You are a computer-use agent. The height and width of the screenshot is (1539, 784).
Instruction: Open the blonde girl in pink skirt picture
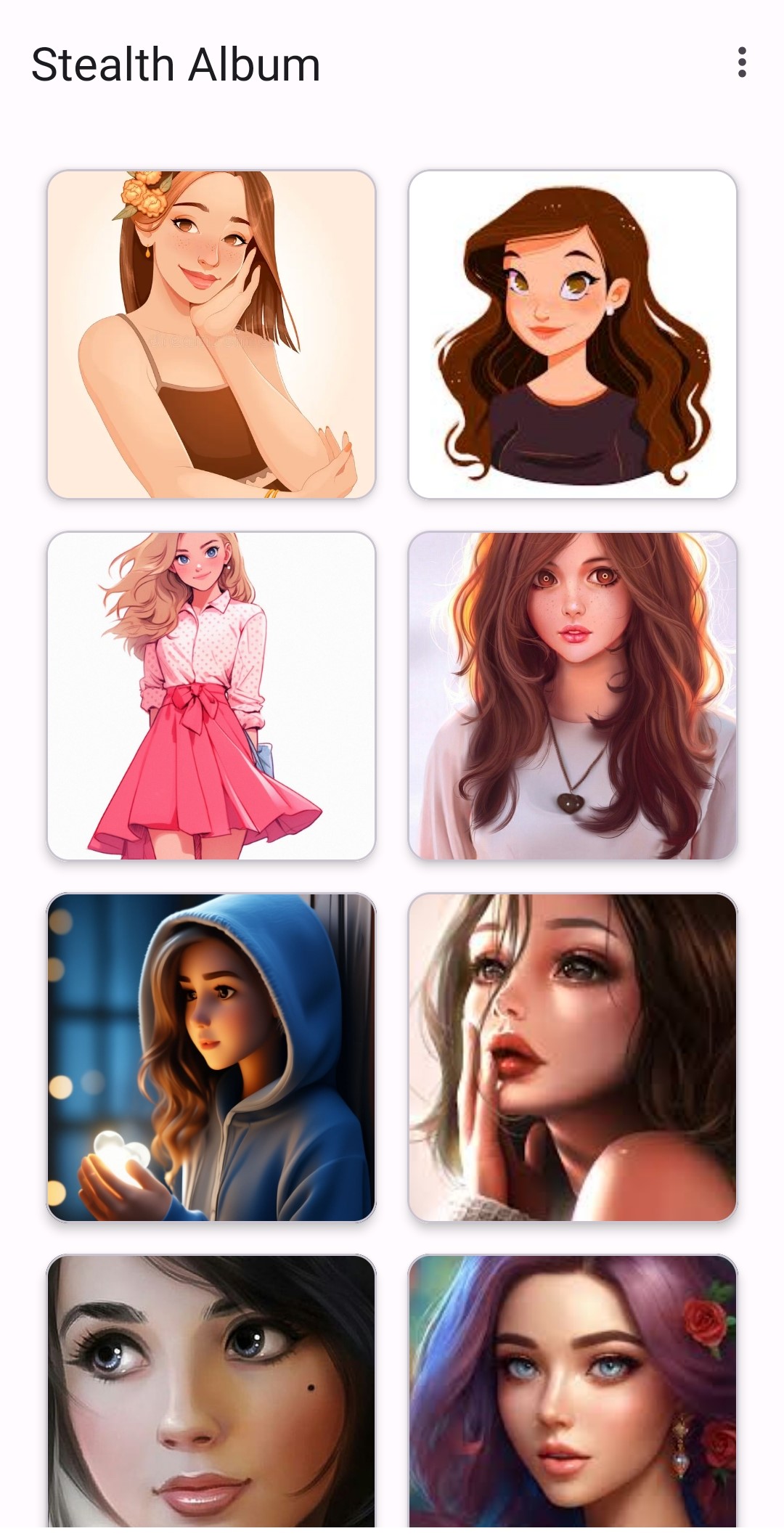point(211,695)
